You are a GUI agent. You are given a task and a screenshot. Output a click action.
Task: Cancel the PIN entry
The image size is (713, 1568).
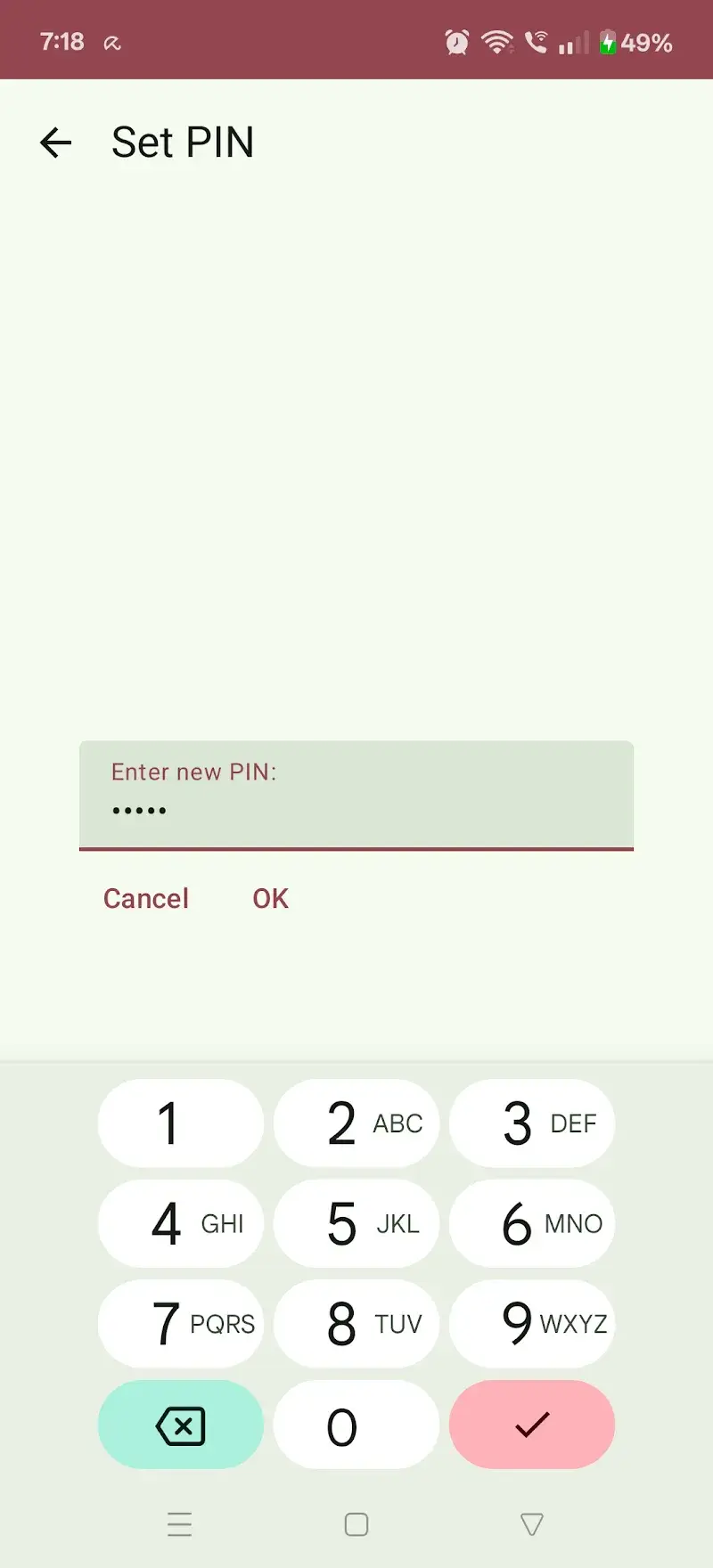point(146,898)
